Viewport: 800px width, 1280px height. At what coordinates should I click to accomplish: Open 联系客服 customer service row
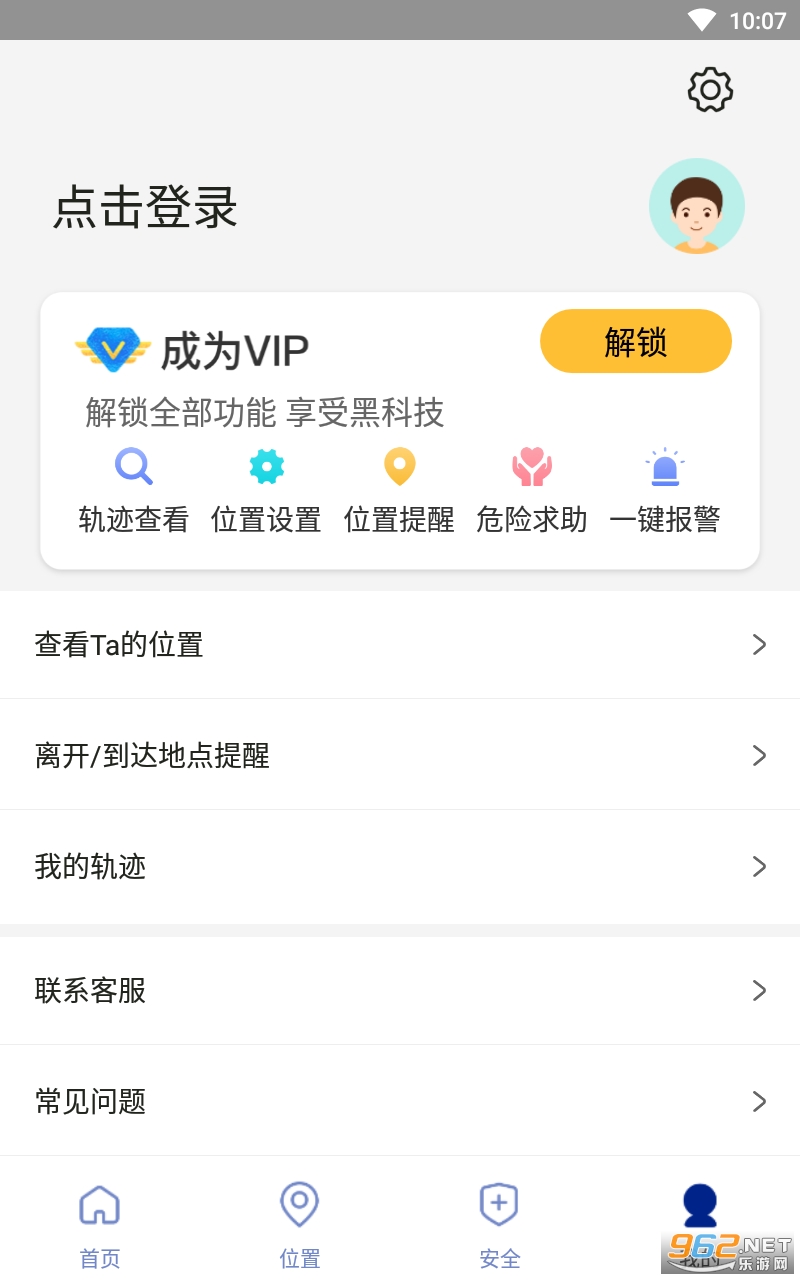pos(400,991)
